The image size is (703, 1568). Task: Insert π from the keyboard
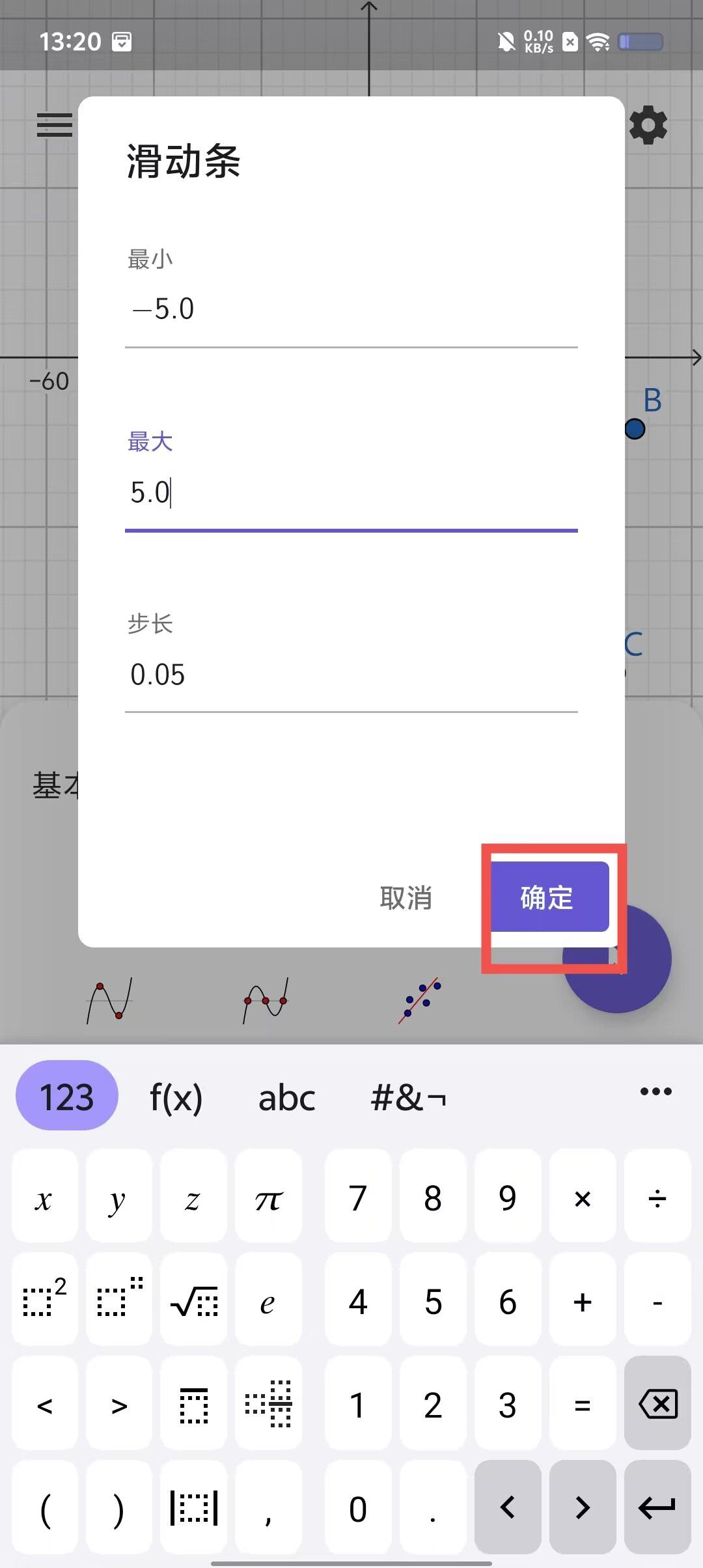pyautogui.click(x=268, y=1197)
